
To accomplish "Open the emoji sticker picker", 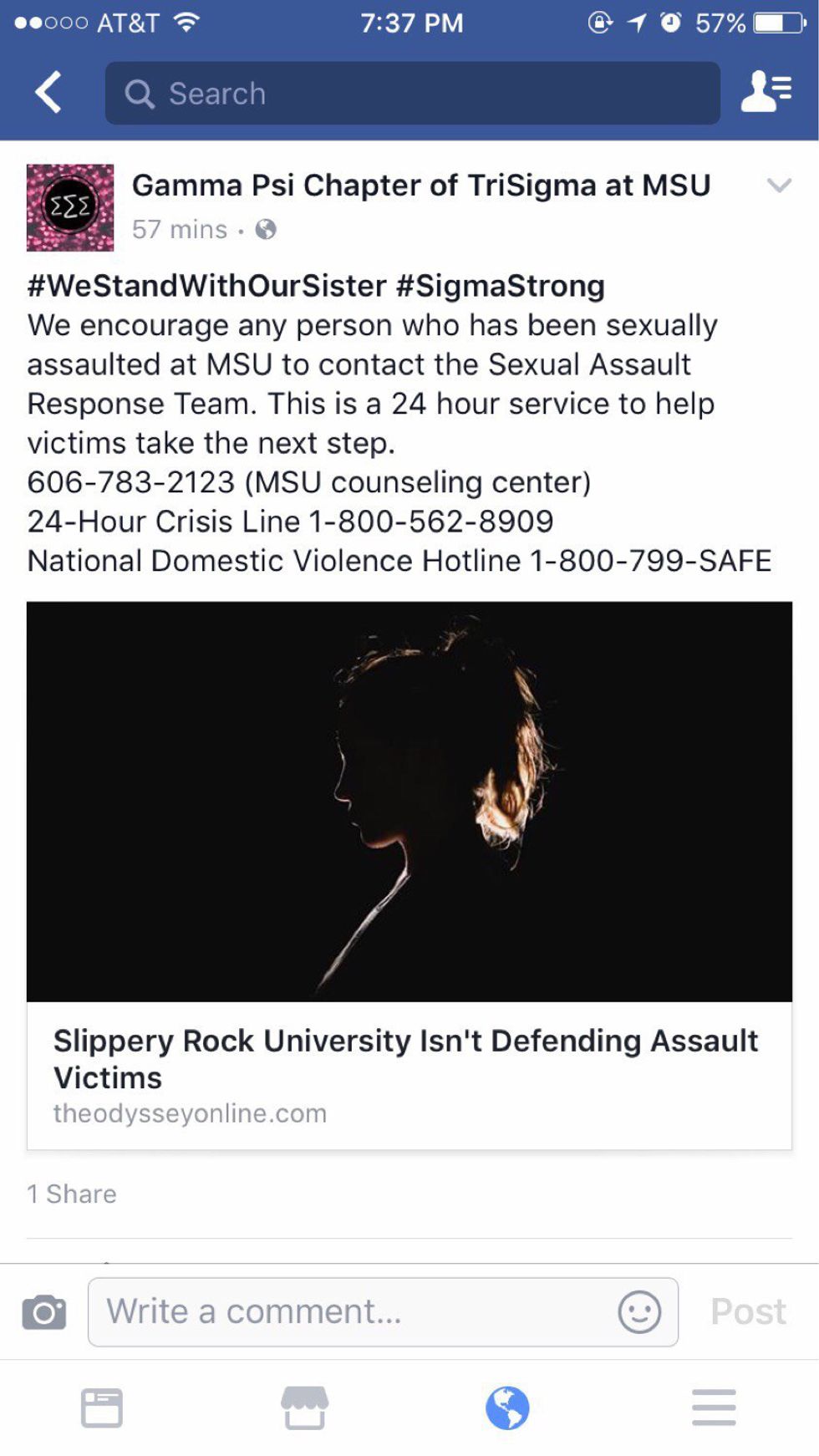I will coord(639,1311).
